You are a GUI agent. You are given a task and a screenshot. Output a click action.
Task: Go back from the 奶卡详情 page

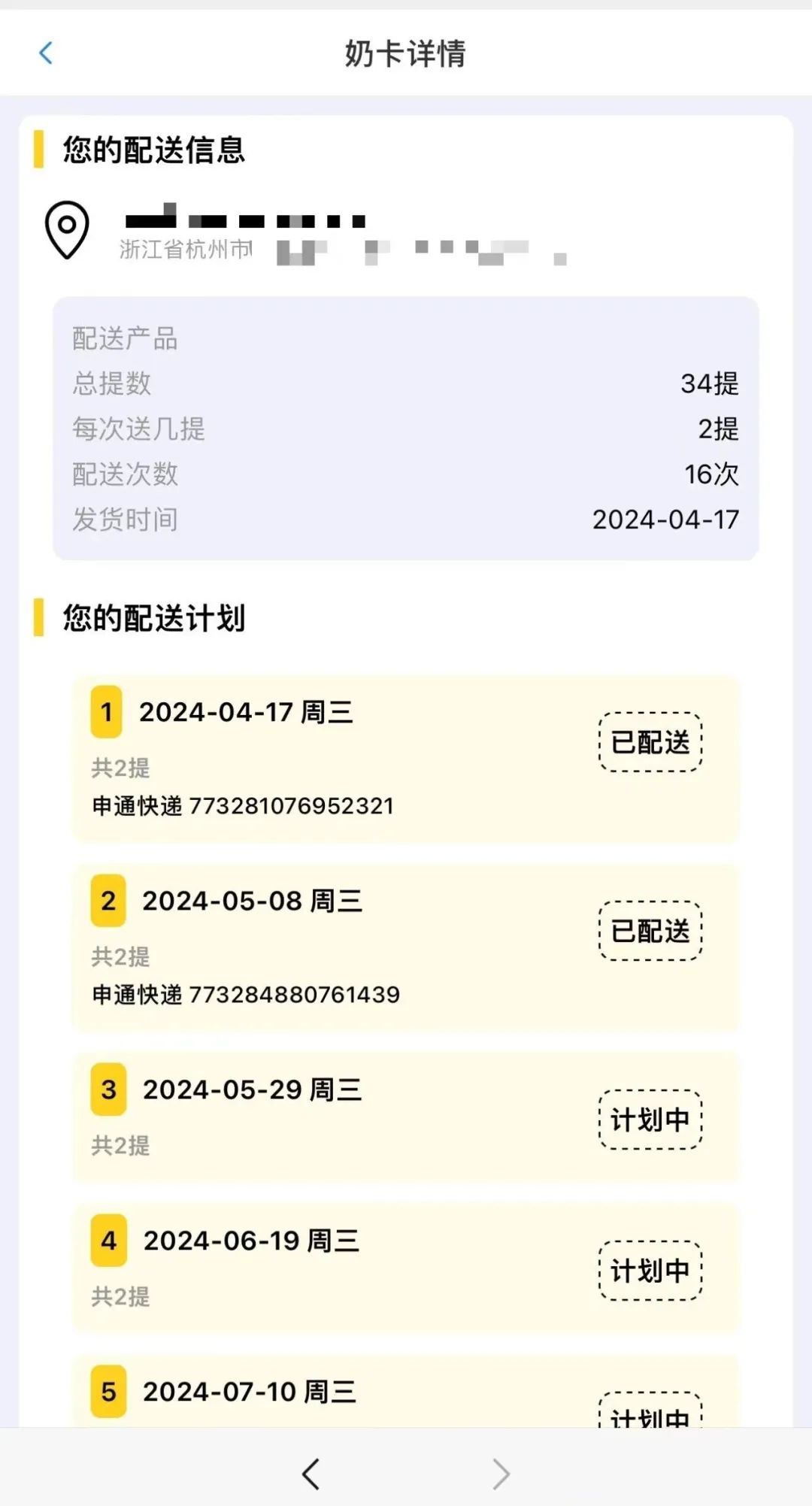[46, 53]
